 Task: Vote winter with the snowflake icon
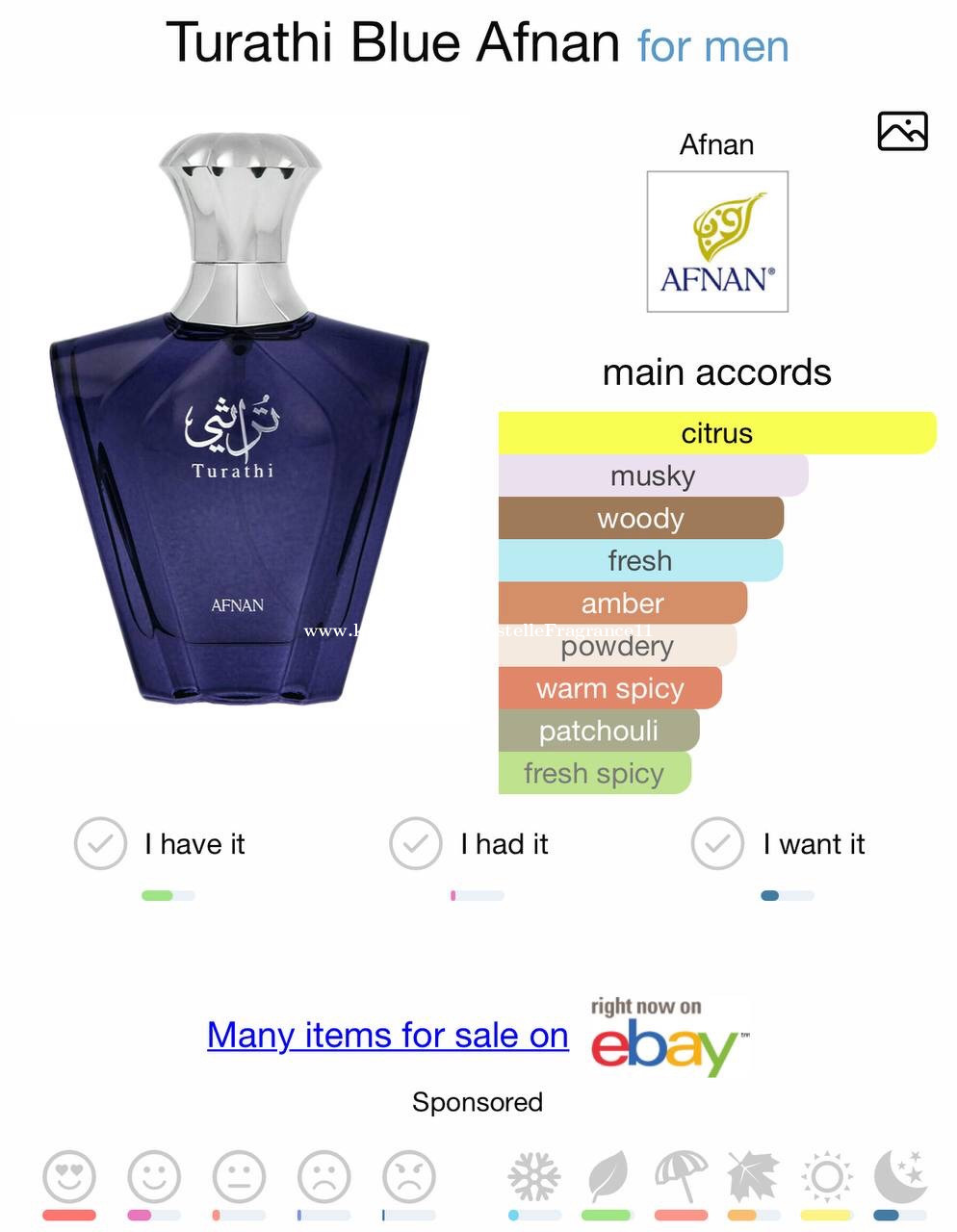pos(534,1176)
